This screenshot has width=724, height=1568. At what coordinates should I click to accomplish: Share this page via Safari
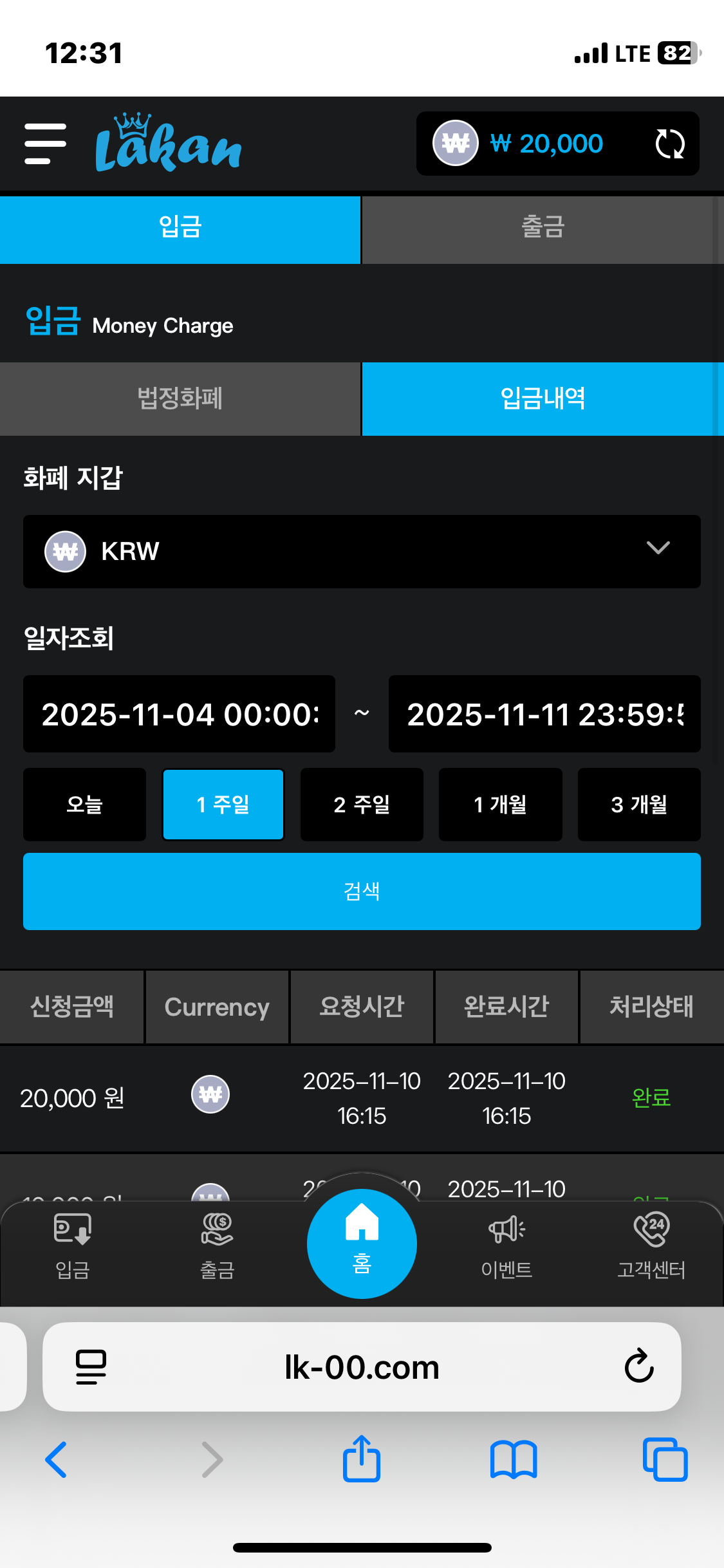(x=362, y=1459)
